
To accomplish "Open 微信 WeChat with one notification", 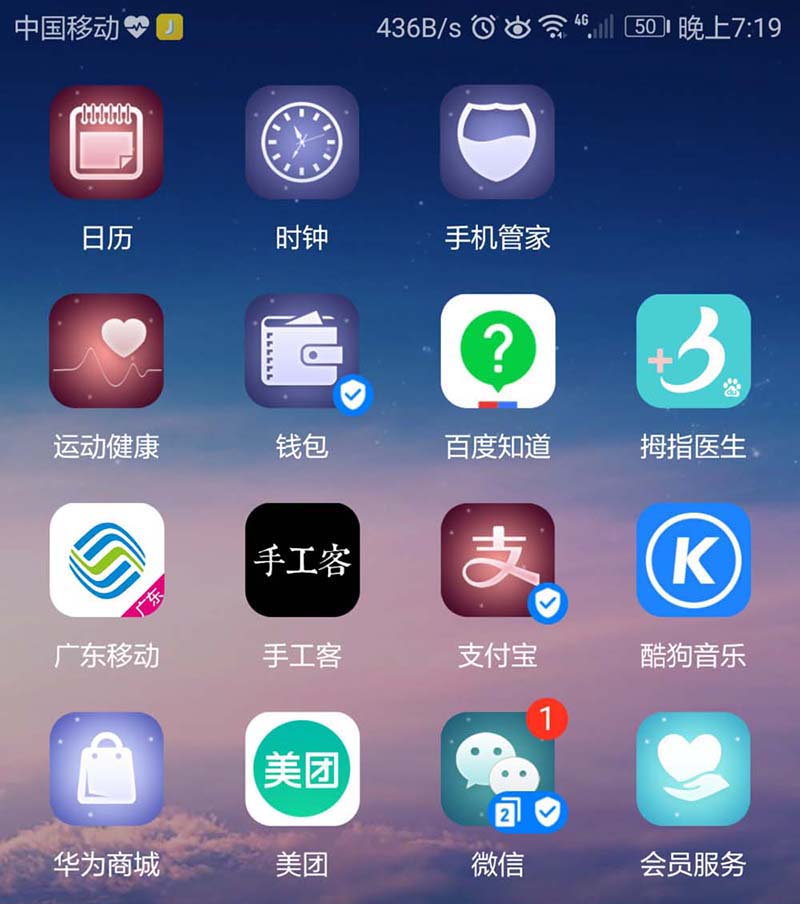I will pyautogui.click(x=497, y=769).
